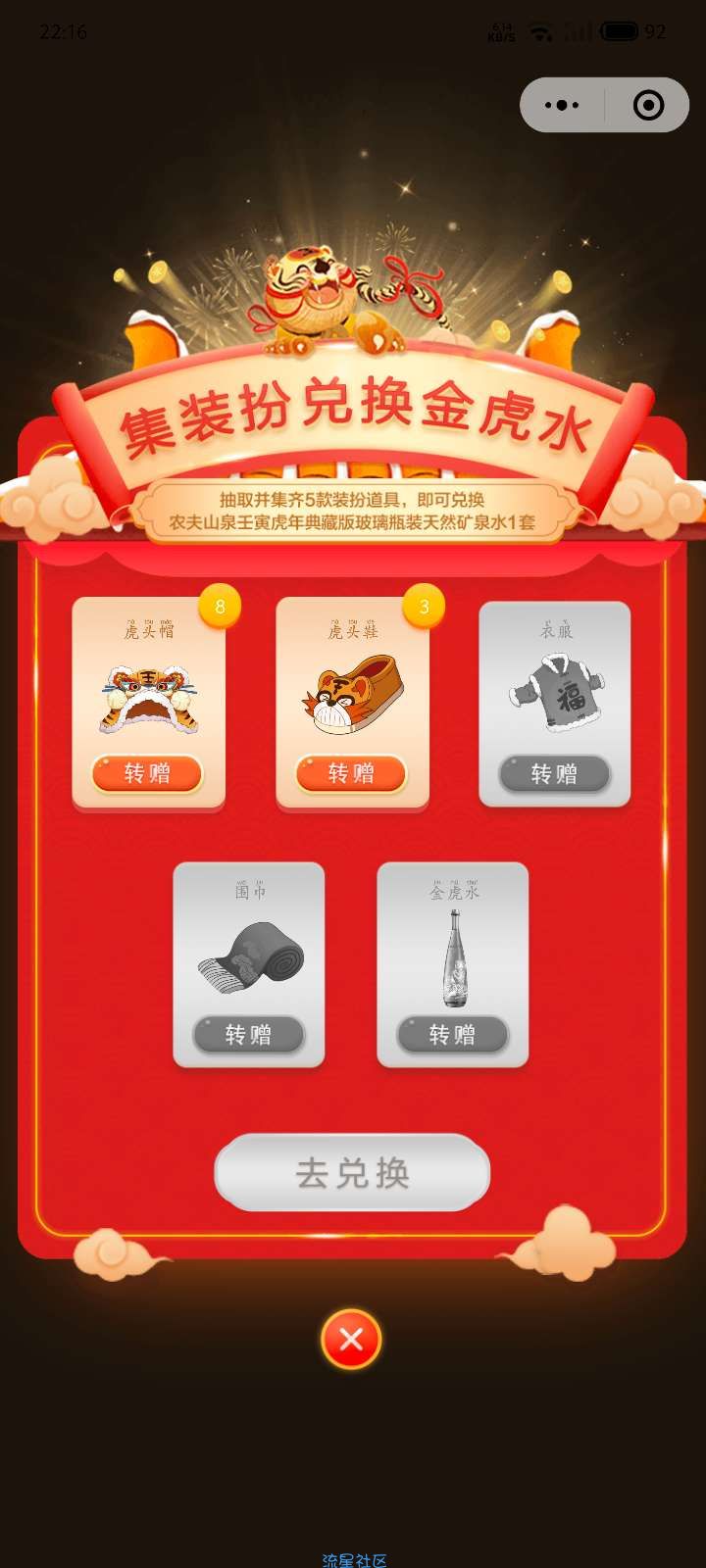Gift the 虎头帽 item with 转赠
The width and height of the screenshot is (706, 1568).
coord(147,773)
